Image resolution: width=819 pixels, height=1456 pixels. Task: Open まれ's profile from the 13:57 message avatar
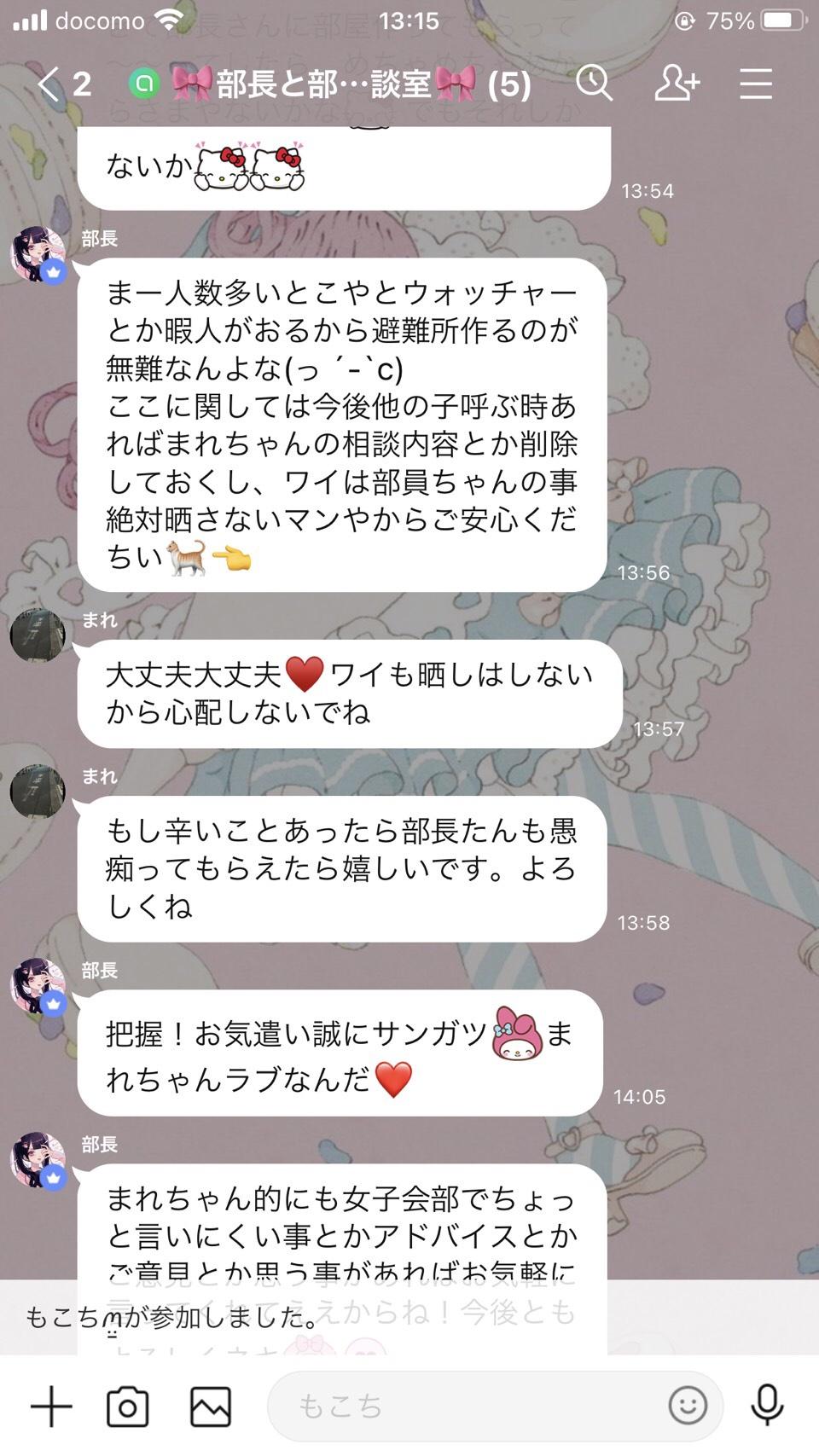pyautogui.click(x=38, y=635)
